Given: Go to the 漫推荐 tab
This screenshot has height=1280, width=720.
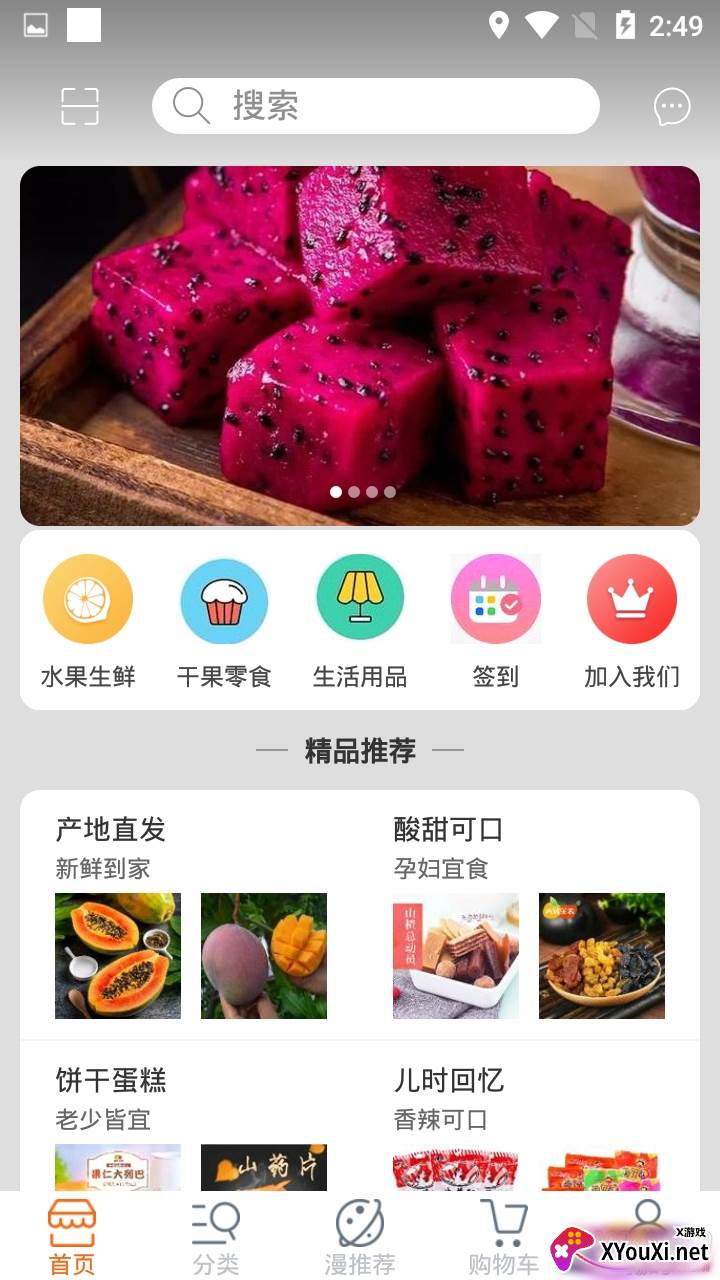Looking at the screenshot, I should point(360,1238).
